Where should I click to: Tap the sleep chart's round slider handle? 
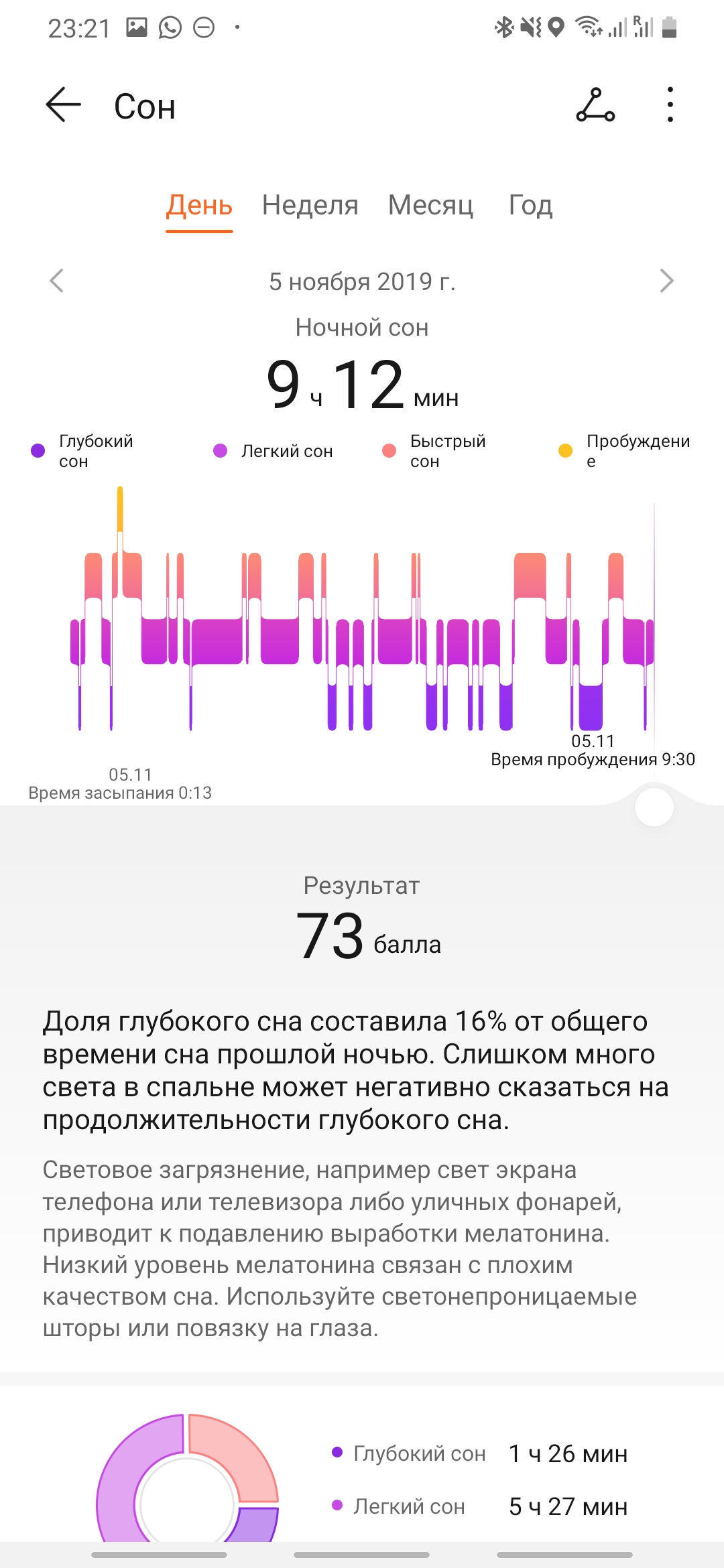(654, 807)
